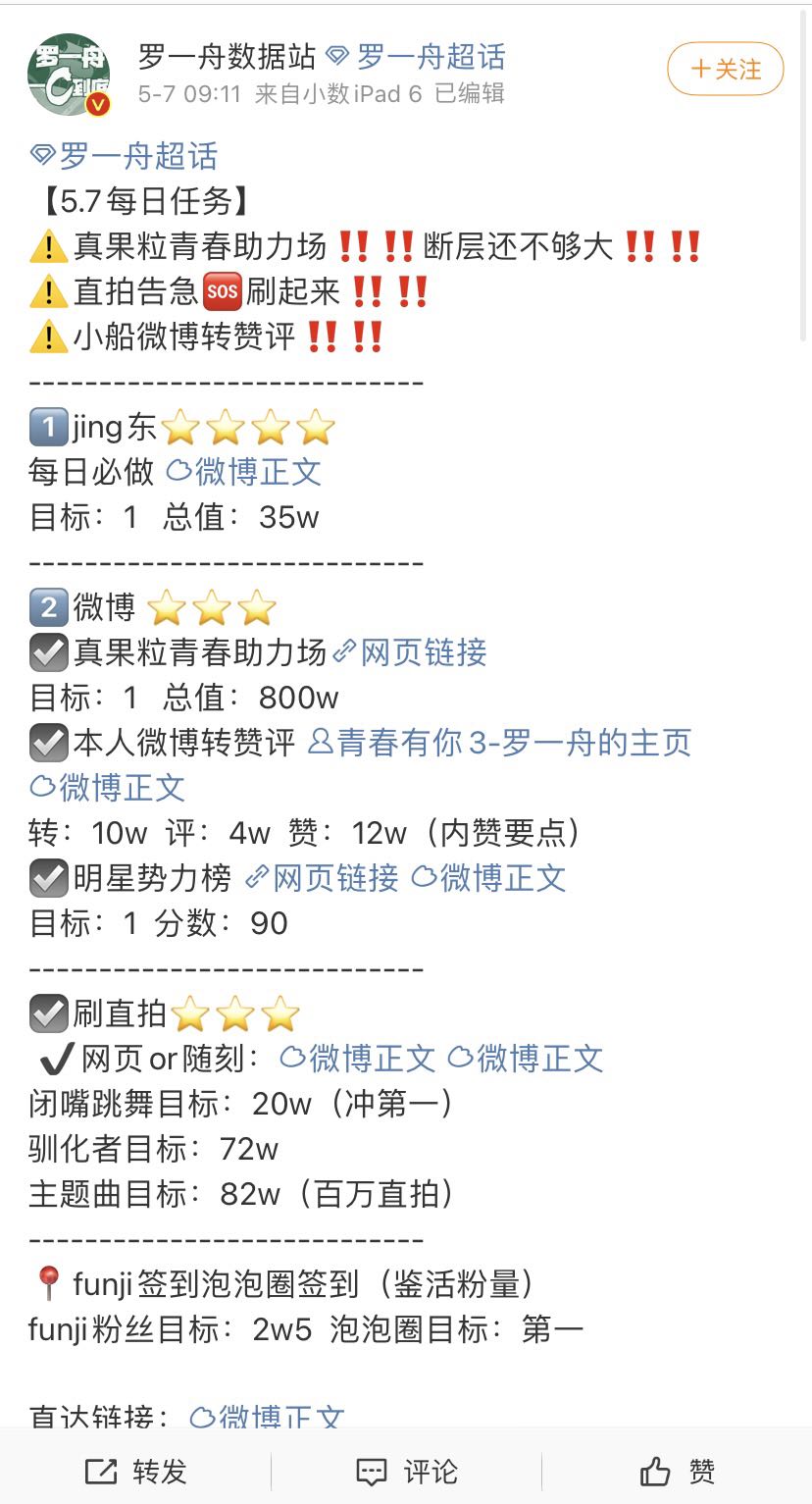The height and width of the screenshot is (1504, 812).
Task: Like this post with 赞
Action: pos(677,1471)
